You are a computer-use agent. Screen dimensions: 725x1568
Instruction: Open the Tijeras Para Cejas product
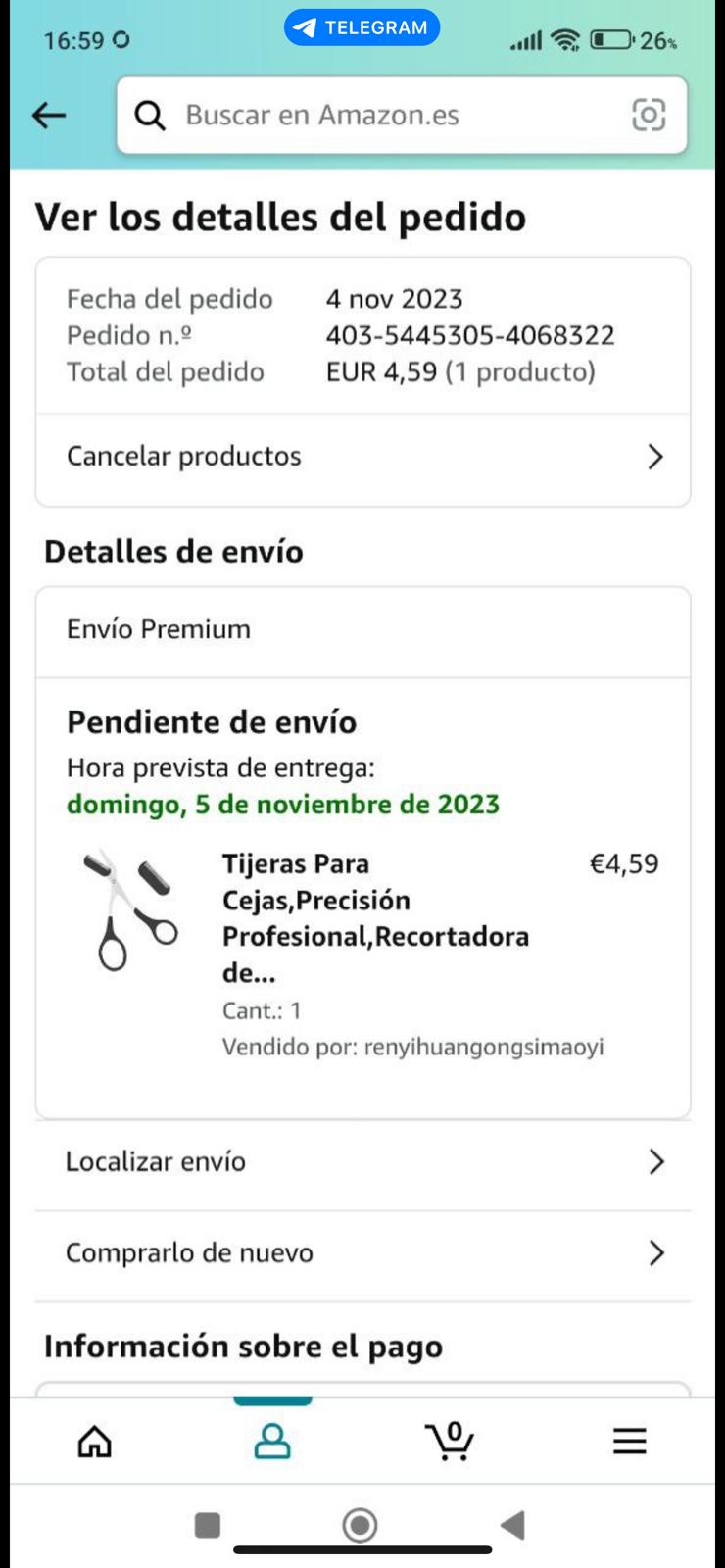[375, 917]
